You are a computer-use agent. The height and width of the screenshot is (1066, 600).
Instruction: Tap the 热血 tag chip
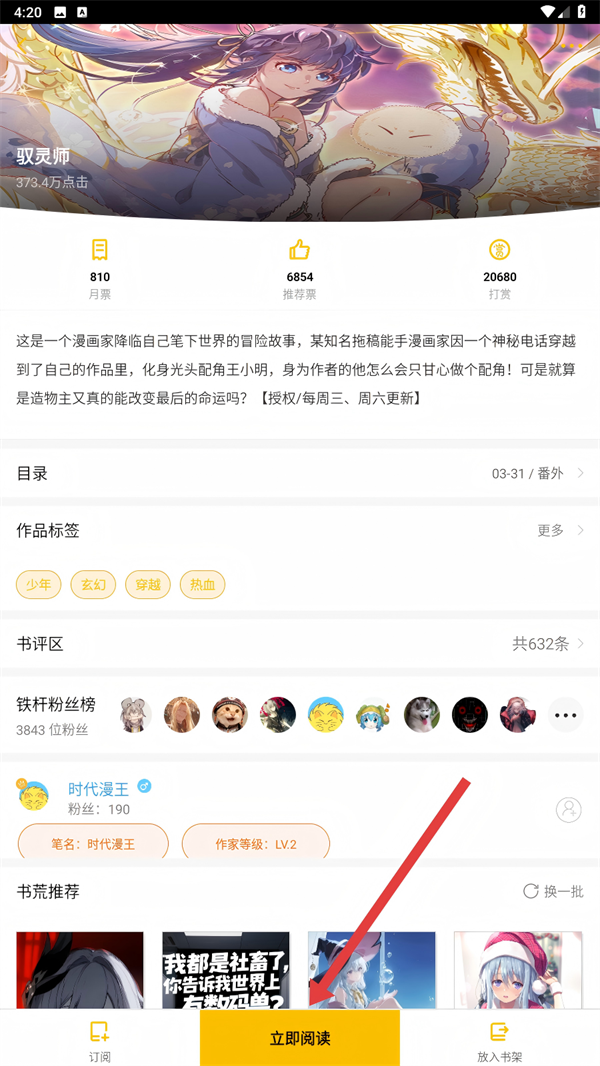(x=202, y=584)
